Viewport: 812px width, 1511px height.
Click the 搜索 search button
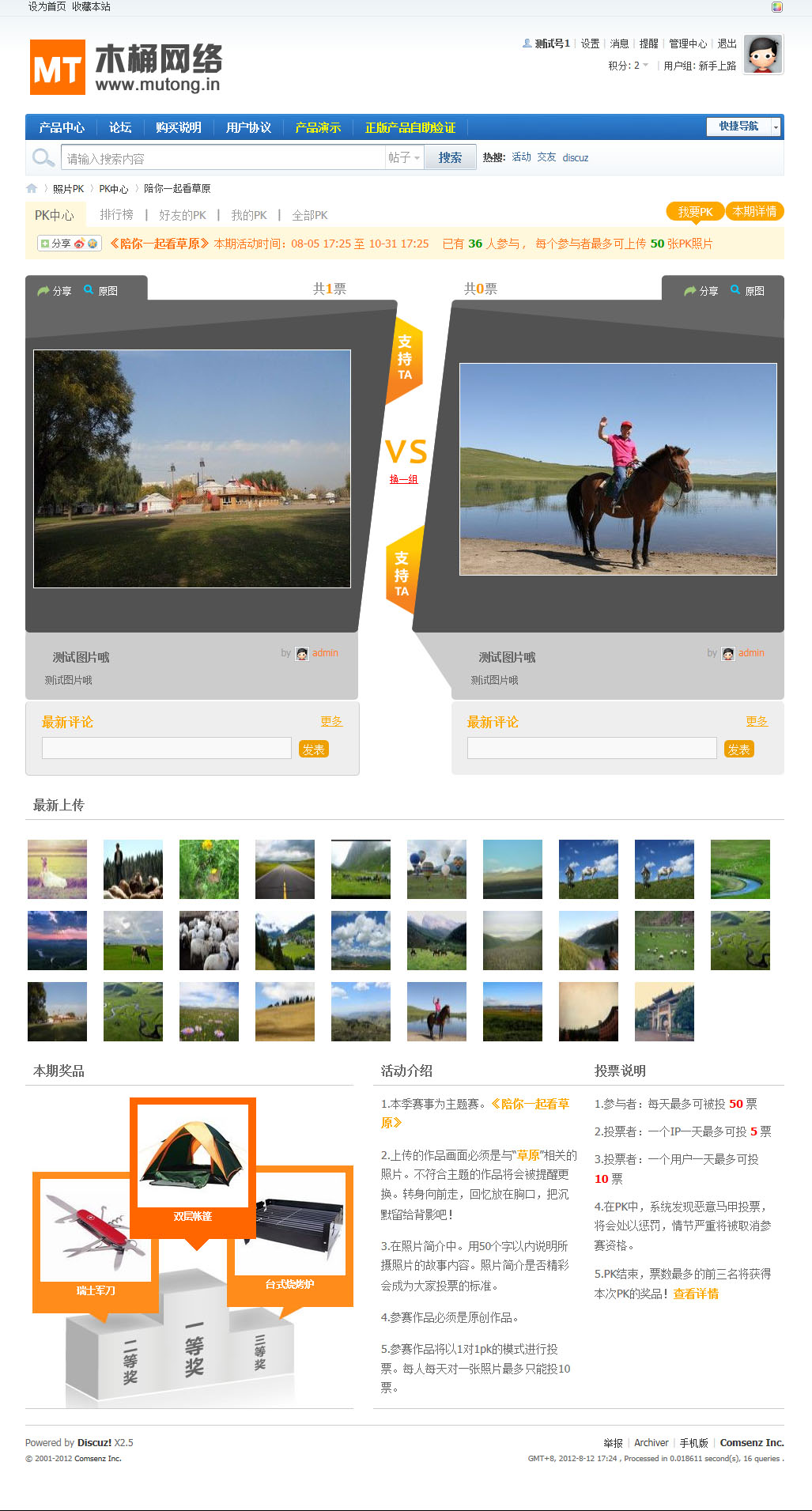450,157
